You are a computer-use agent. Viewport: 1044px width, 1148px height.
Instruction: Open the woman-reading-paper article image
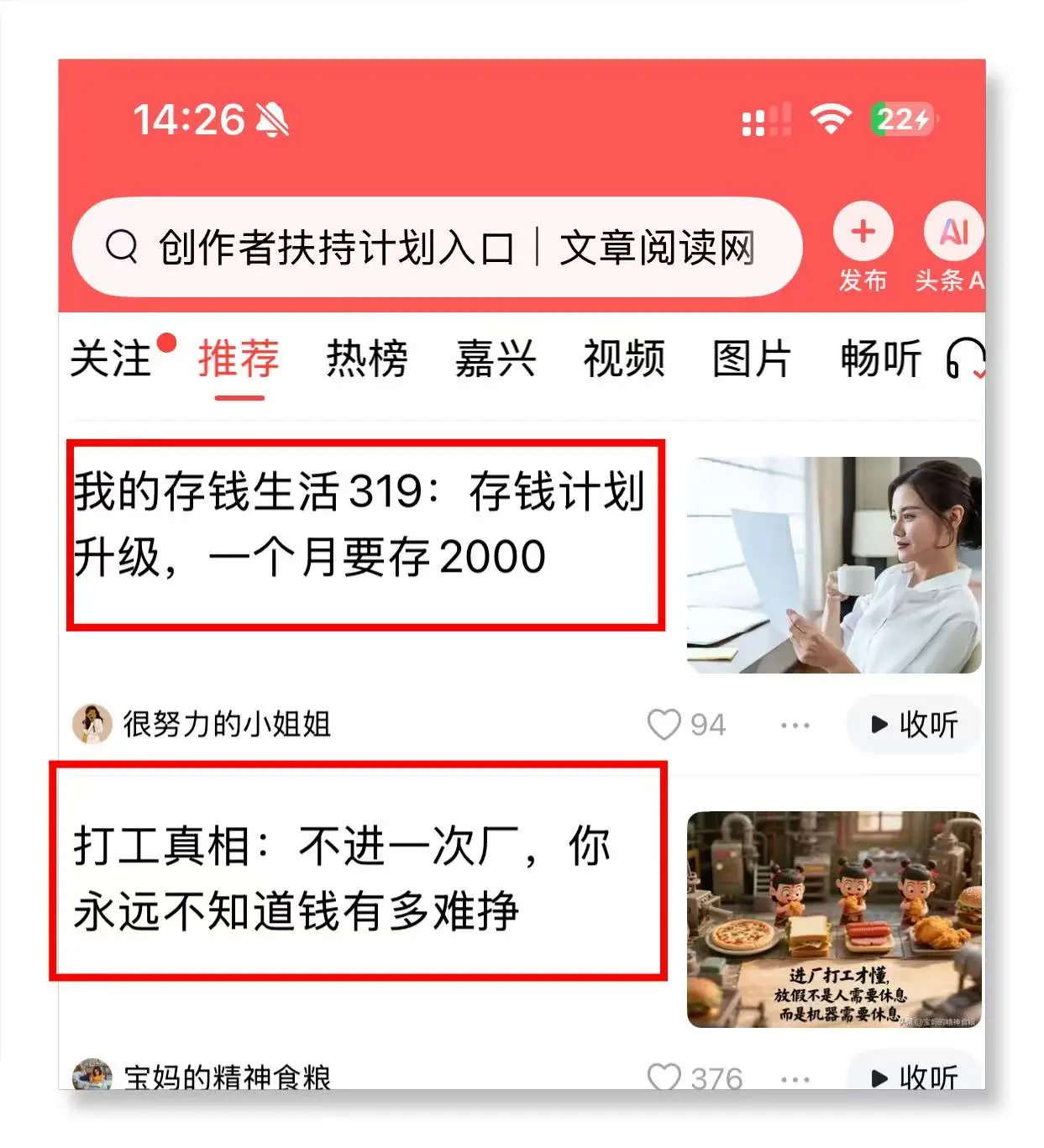tap(834, 564)
